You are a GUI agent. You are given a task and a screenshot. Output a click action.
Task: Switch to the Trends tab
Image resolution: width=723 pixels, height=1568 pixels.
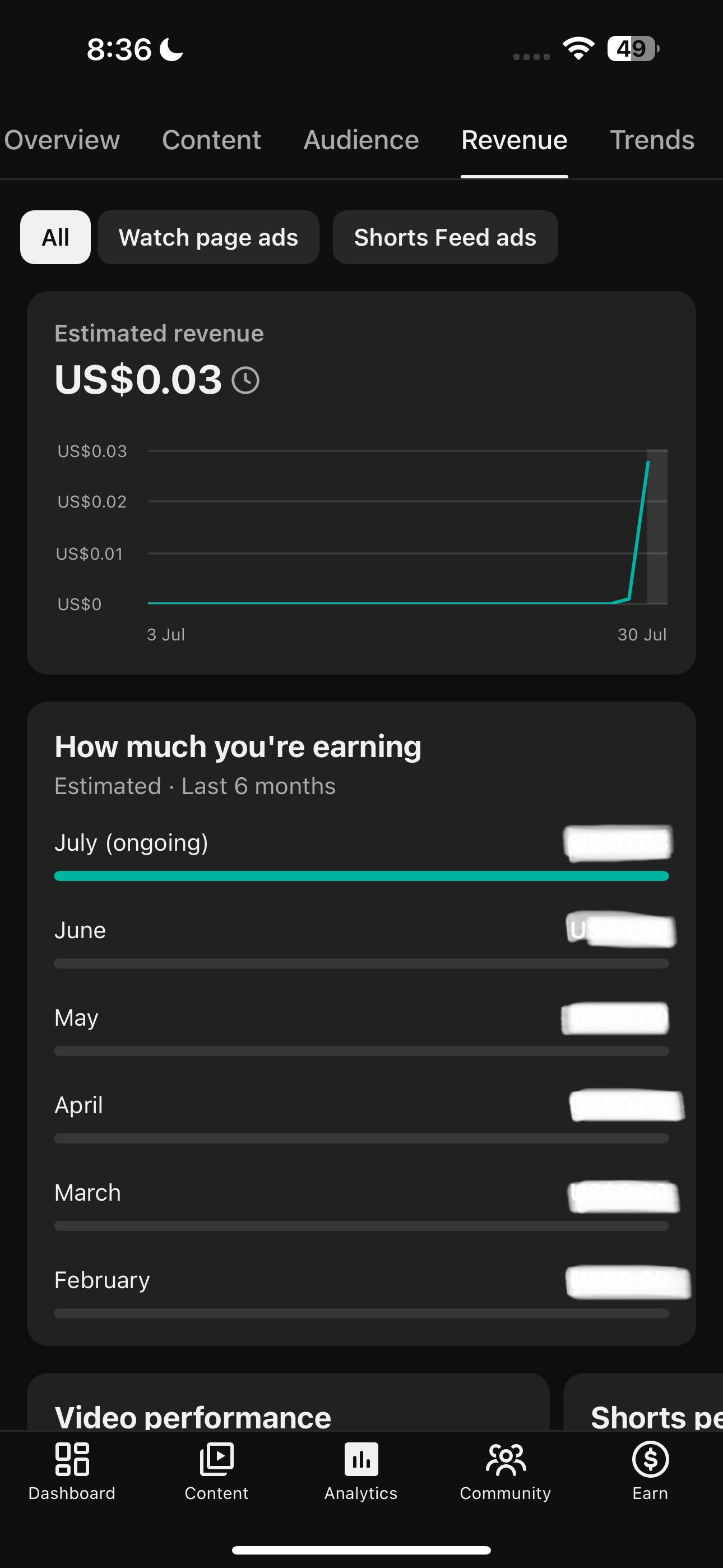pos(652,140)
